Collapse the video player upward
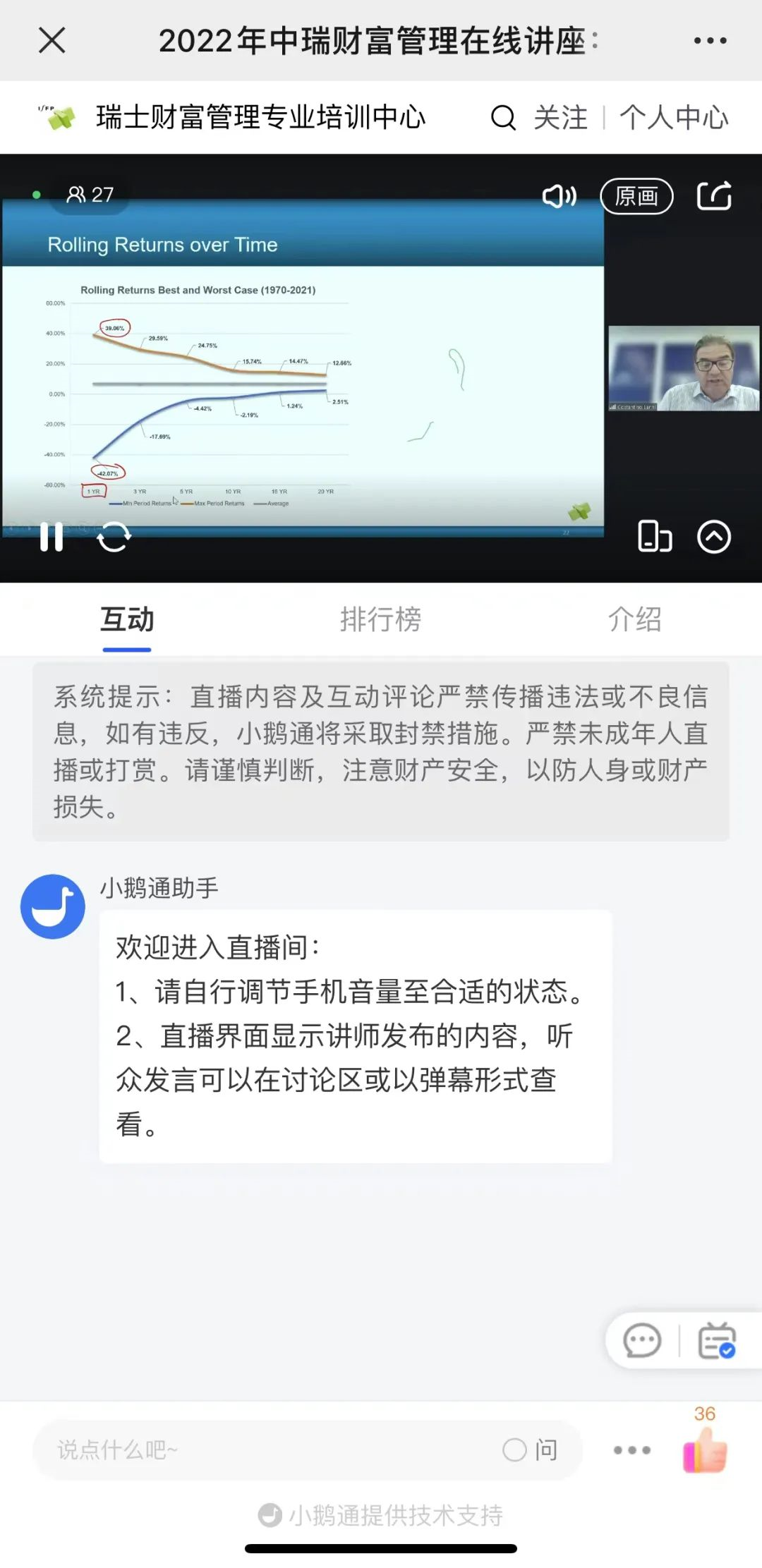This screenshot has width=762, height=1568. pos(714,537)
